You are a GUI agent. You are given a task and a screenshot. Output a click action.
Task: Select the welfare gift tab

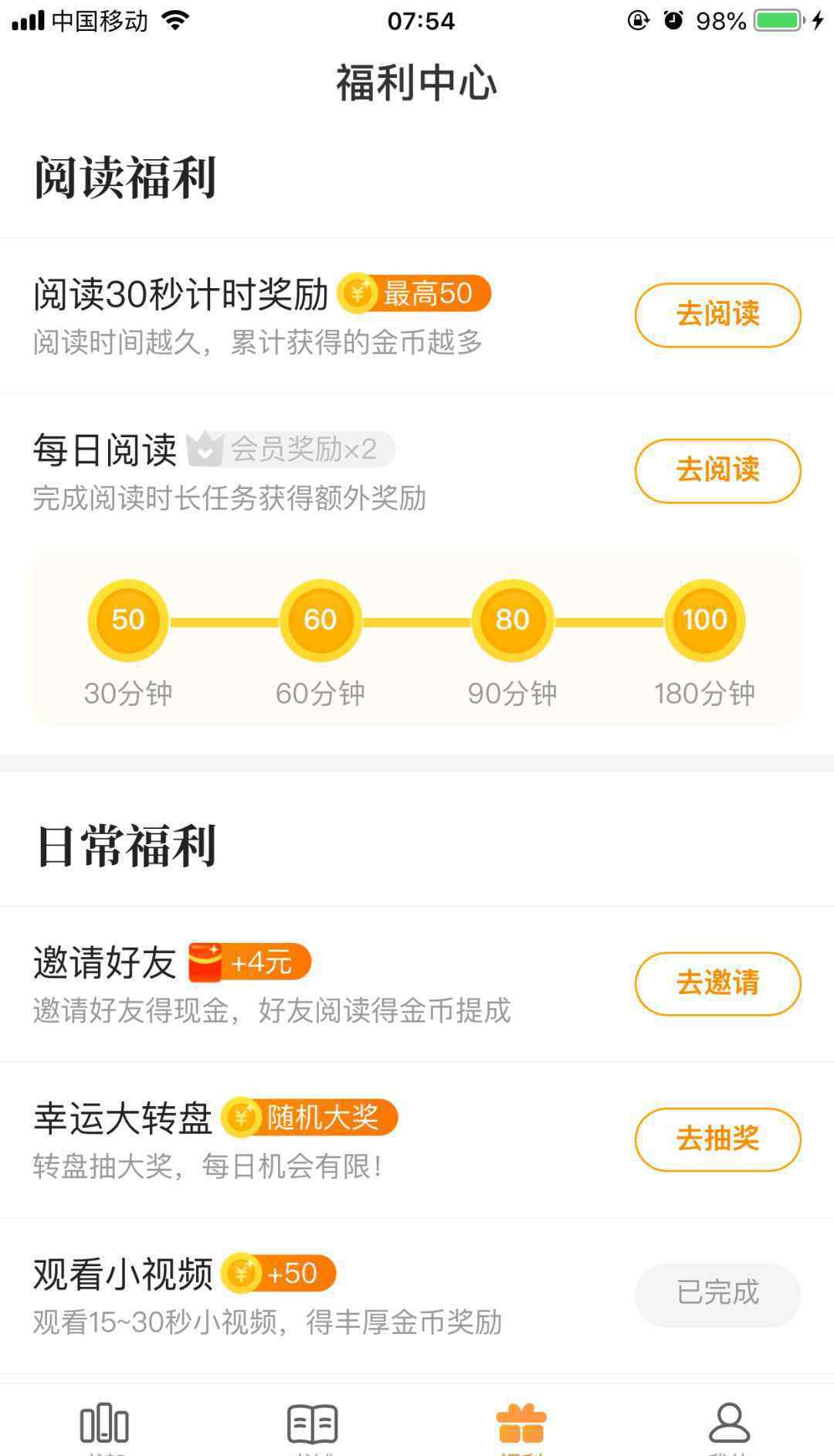[521, 1427]
